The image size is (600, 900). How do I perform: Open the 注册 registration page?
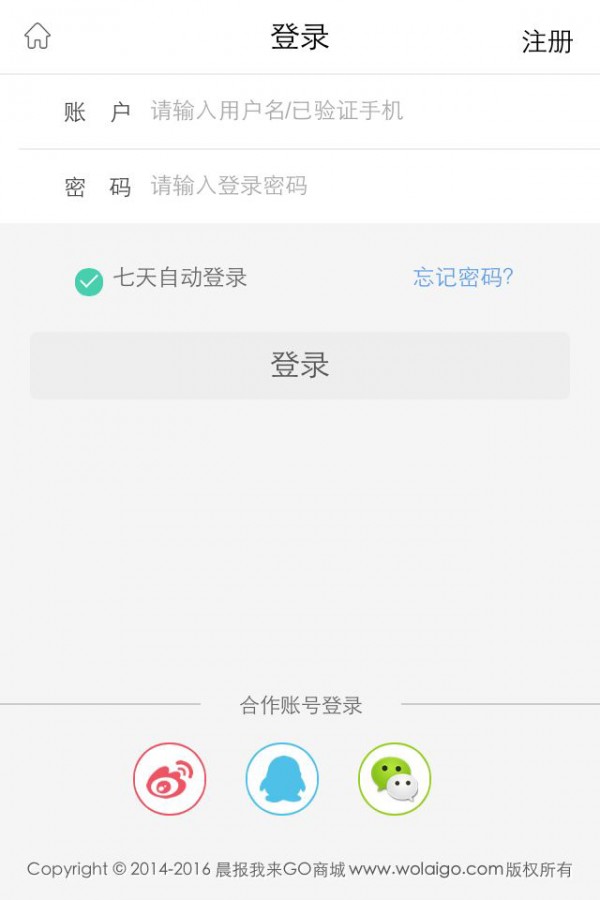coord(547,41)
